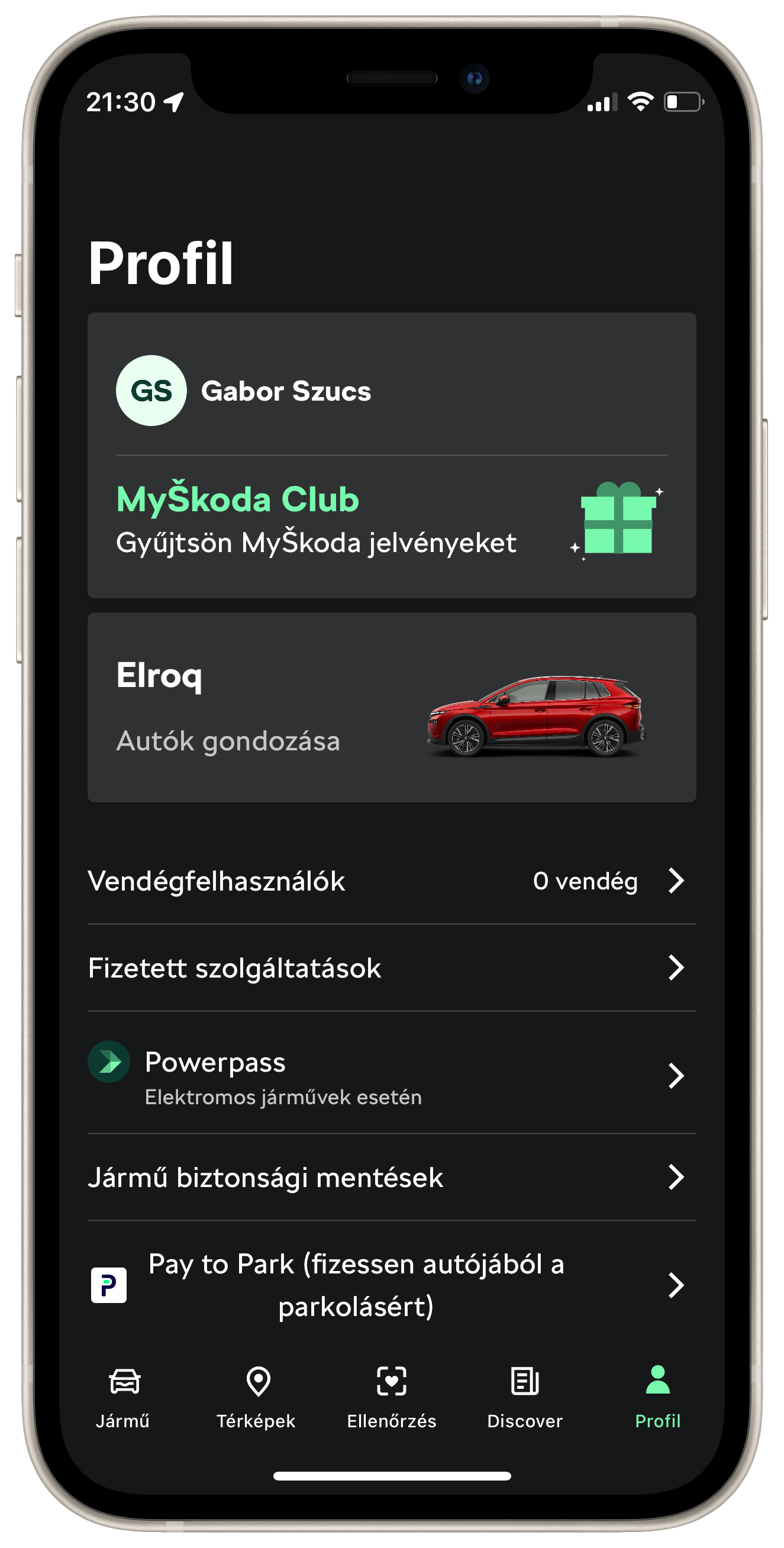Switch to the Ellenőrzés tab
784x1548 pixels.
pyautogui.click(x=391, y=1398)
